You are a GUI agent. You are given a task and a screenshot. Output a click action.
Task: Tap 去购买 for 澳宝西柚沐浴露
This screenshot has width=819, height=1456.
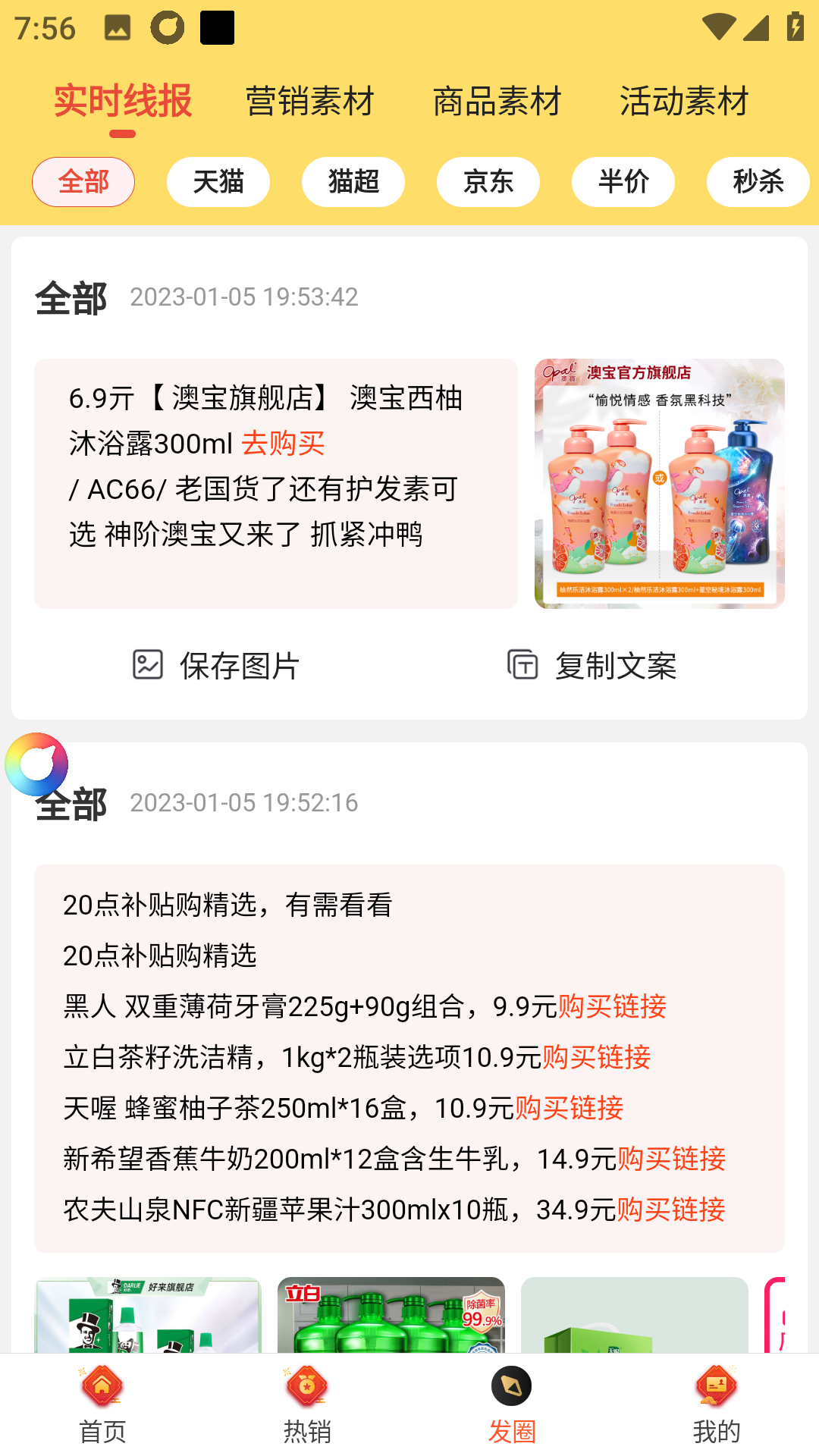coord(282,445)
